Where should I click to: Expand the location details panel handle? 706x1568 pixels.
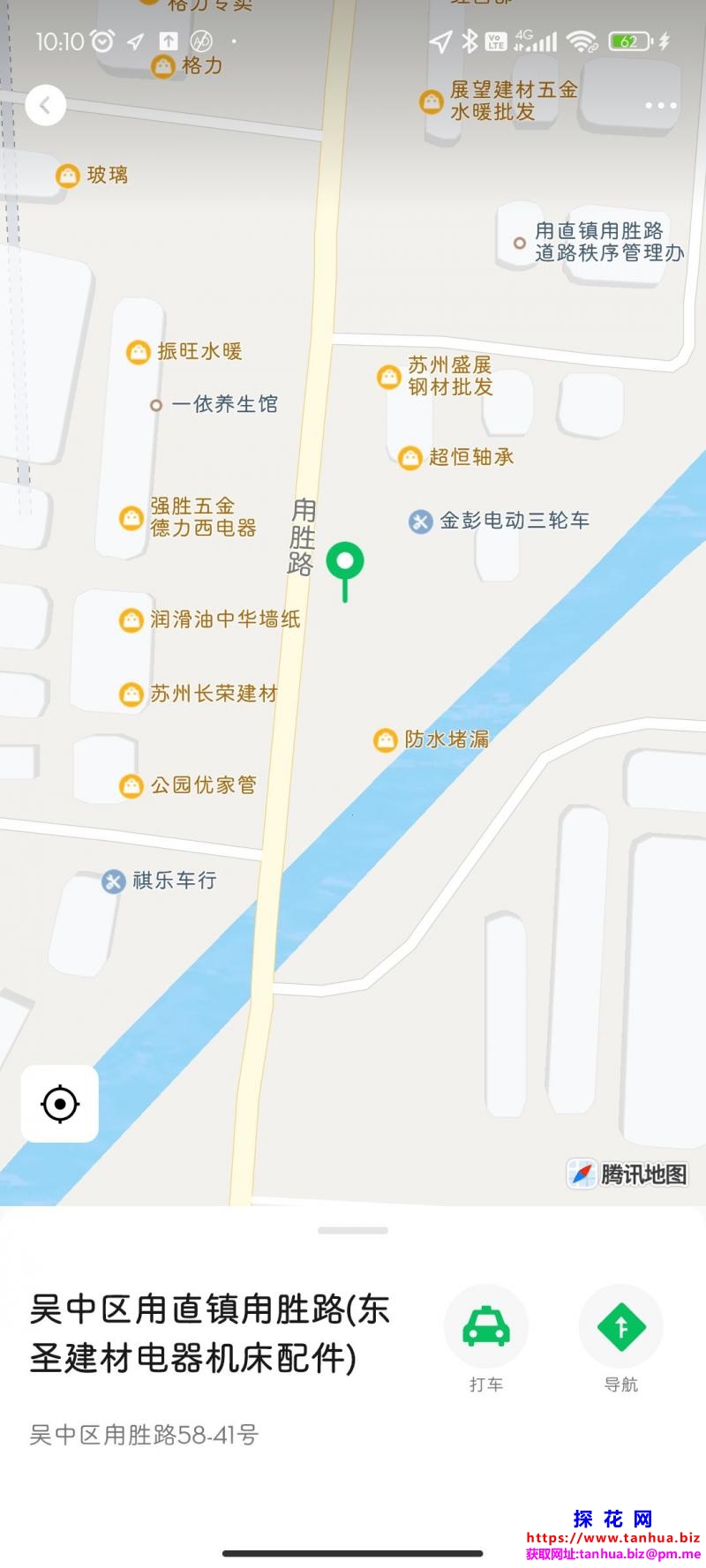point(353,1230)
